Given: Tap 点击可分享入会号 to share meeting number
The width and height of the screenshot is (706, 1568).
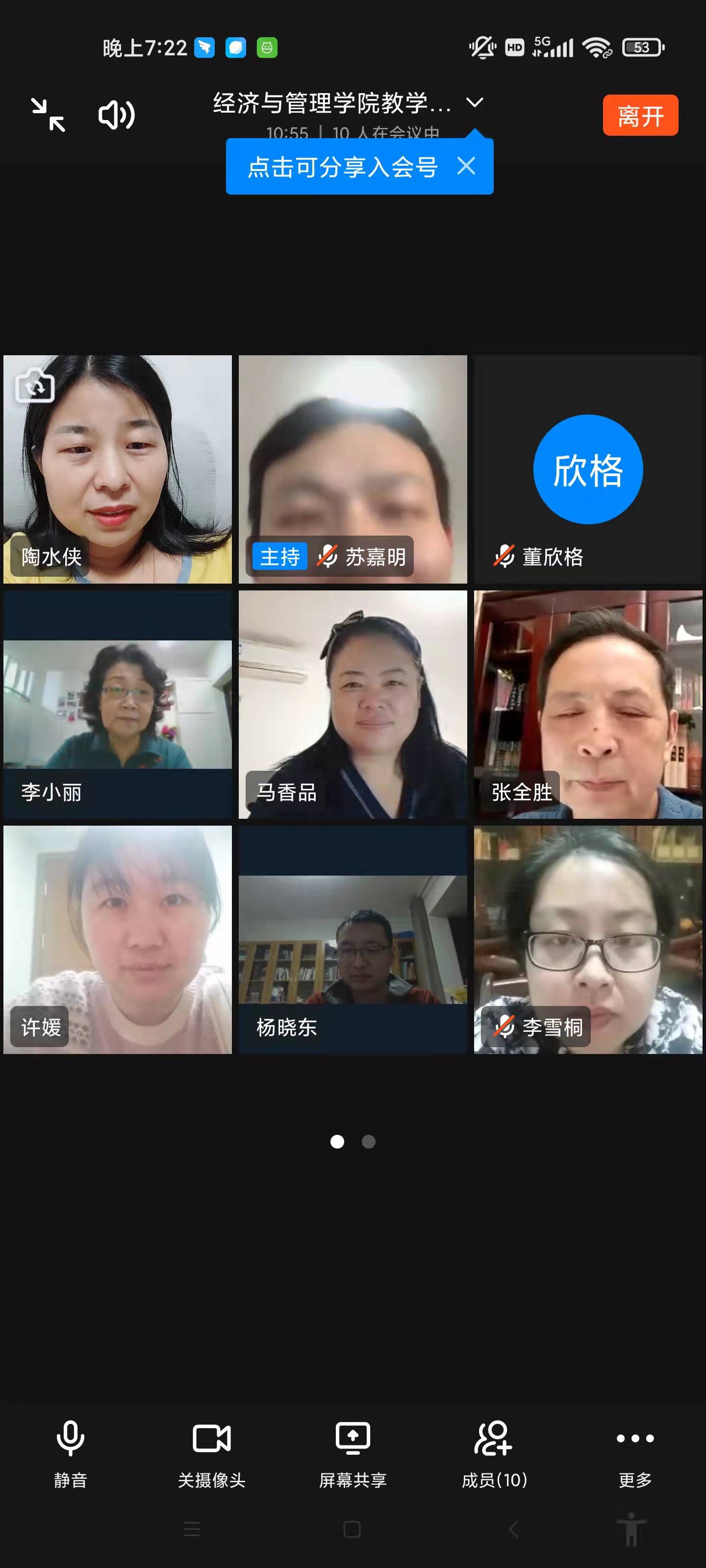Looking at the screenshot, I should 342,167.
